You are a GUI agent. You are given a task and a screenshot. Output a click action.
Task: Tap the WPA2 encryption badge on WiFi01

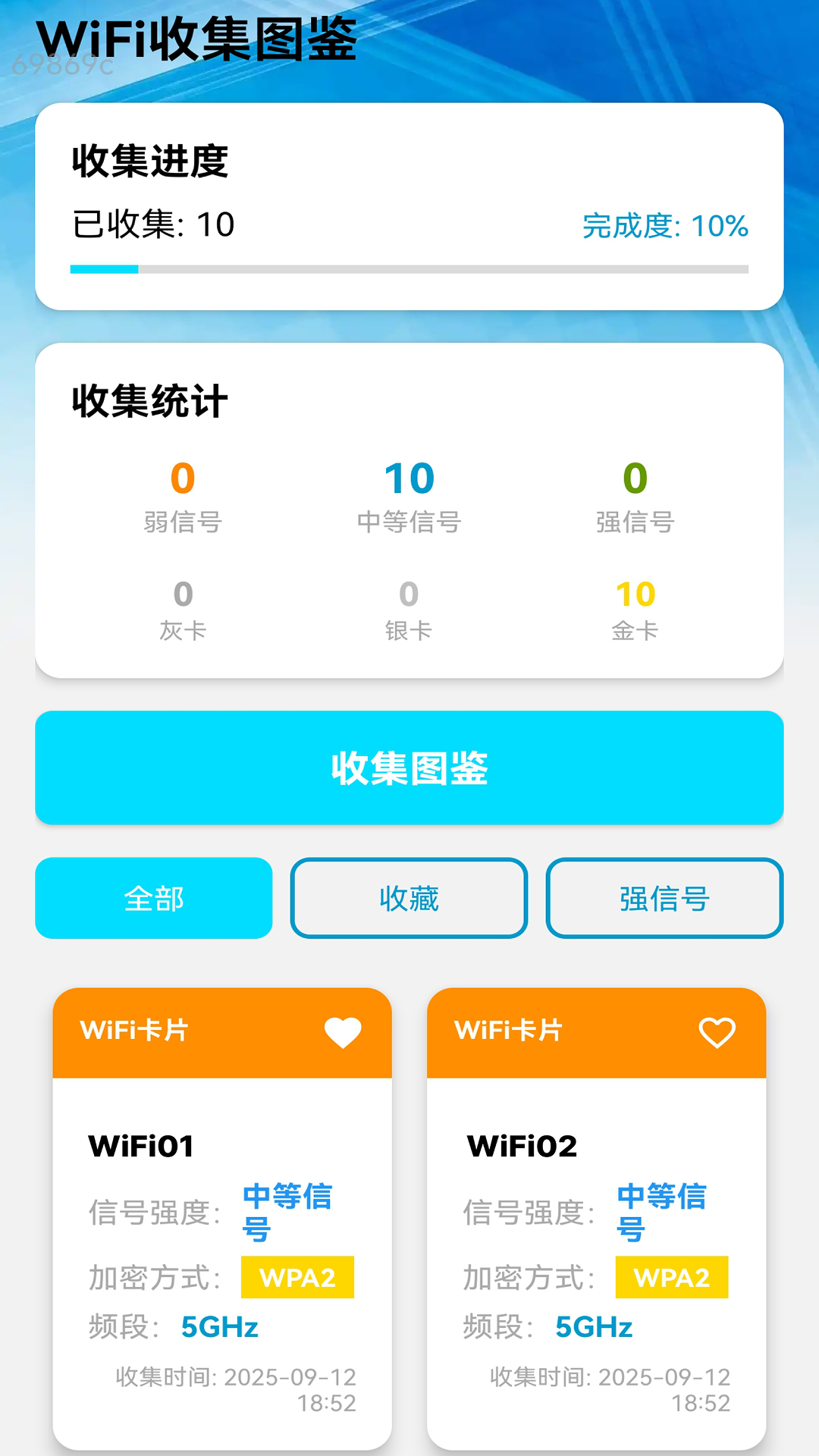point(297,1277)
